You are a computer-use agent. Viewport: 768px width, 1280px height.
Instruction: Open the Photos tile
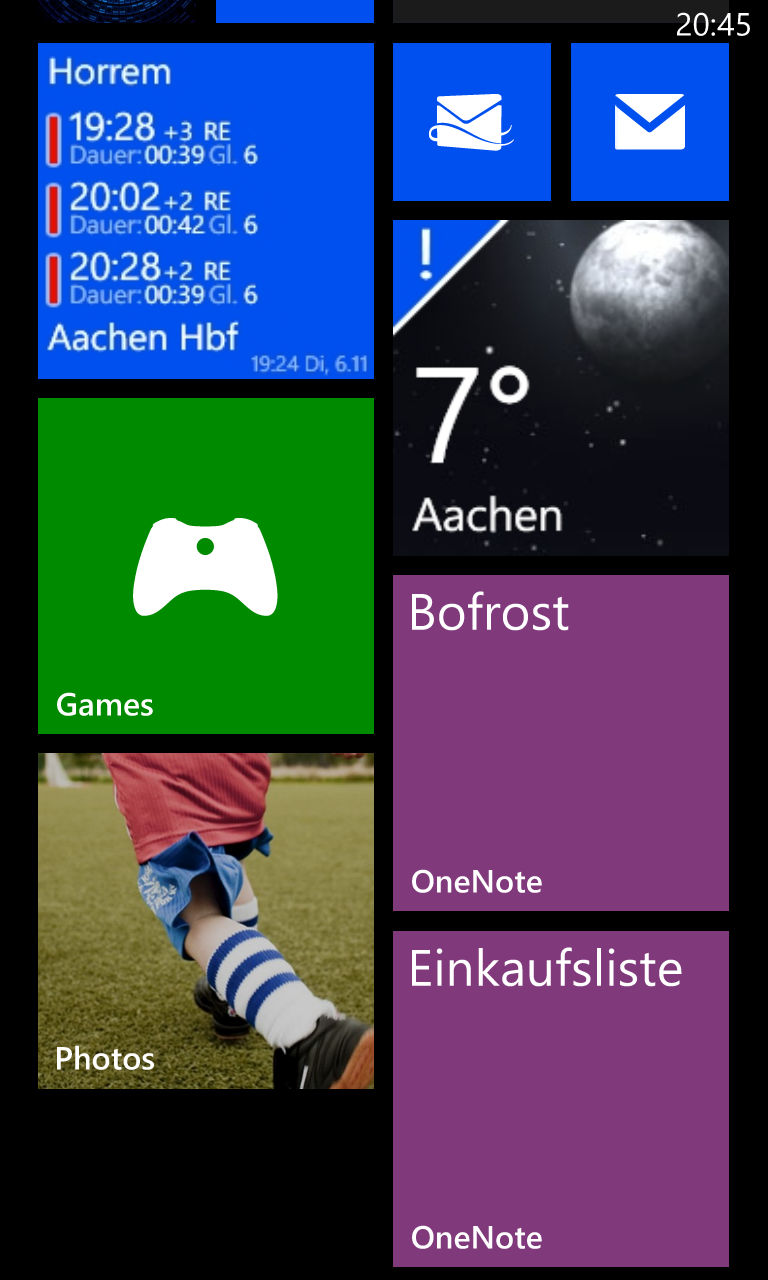(x=206, y=921)
